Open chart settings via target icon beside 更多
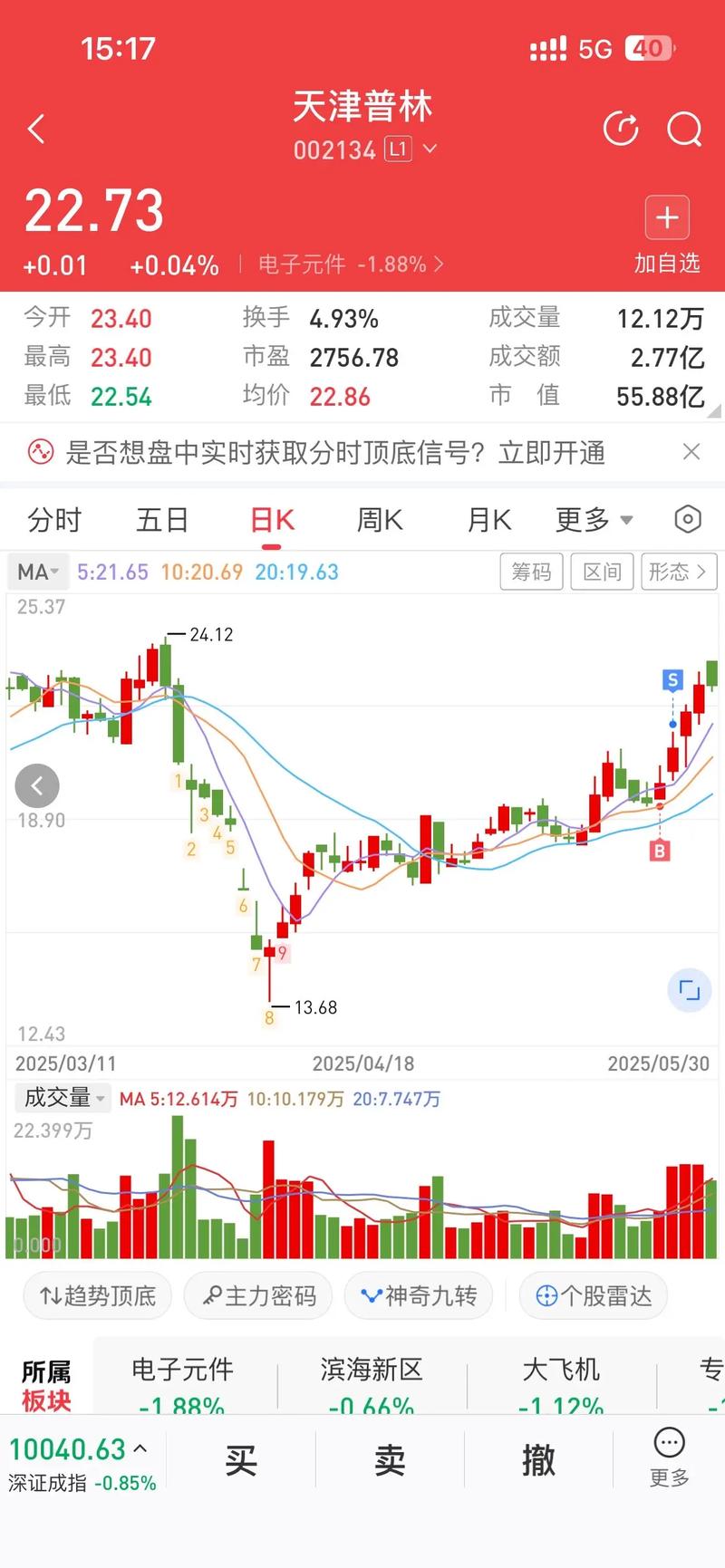Image resolution: width=725 pixels, height=1568 pixels. point(687,518)
